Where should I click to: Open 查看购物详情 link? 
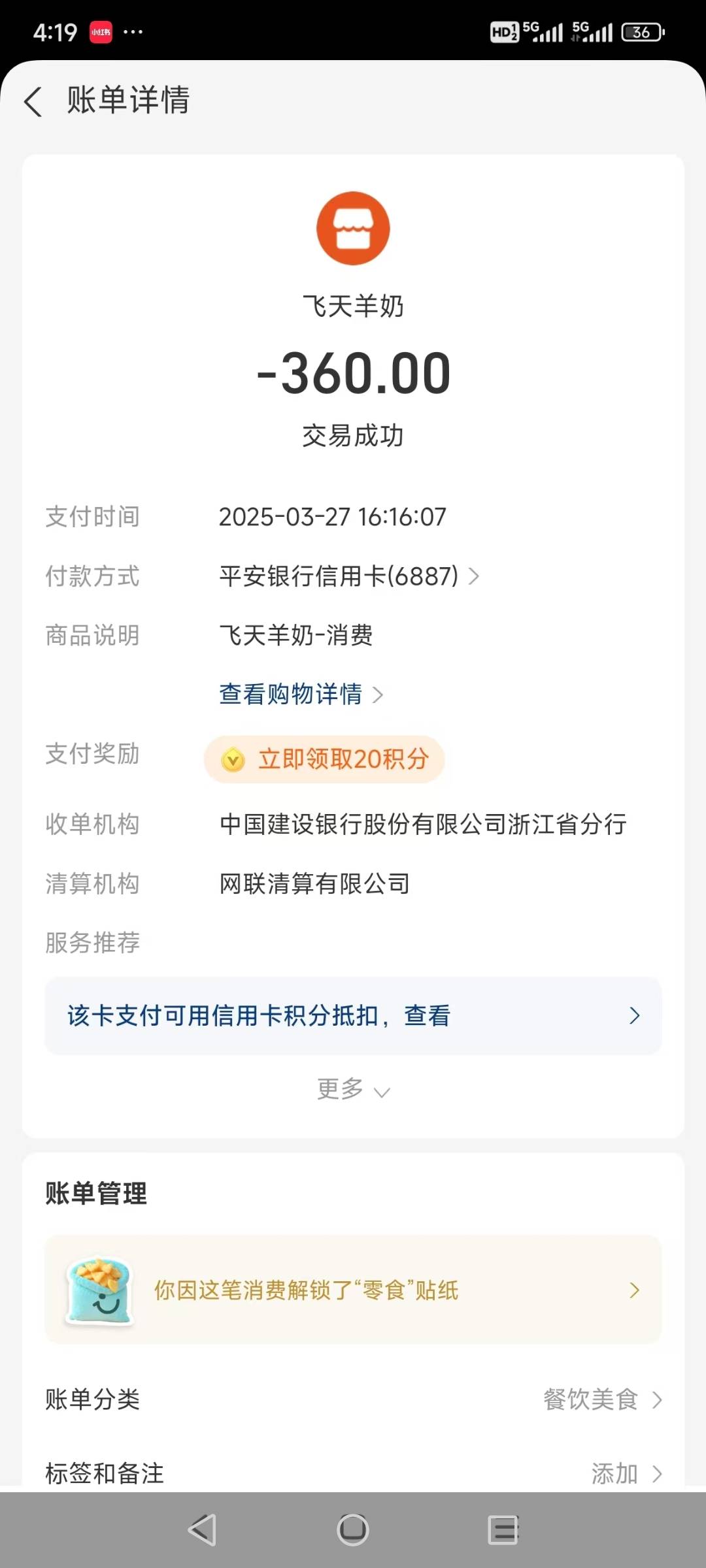coord(300,694)
